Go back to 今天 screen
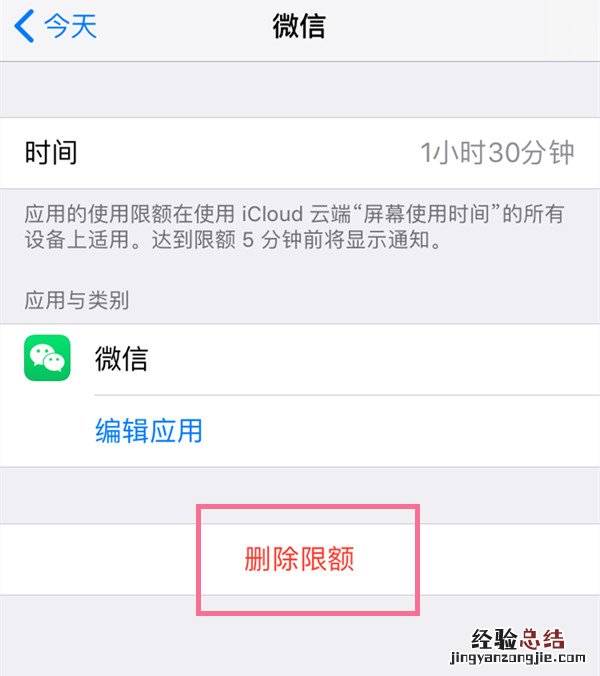Image resolution: width=600 pixels, height=676 pixels. (x=55, y=26)
